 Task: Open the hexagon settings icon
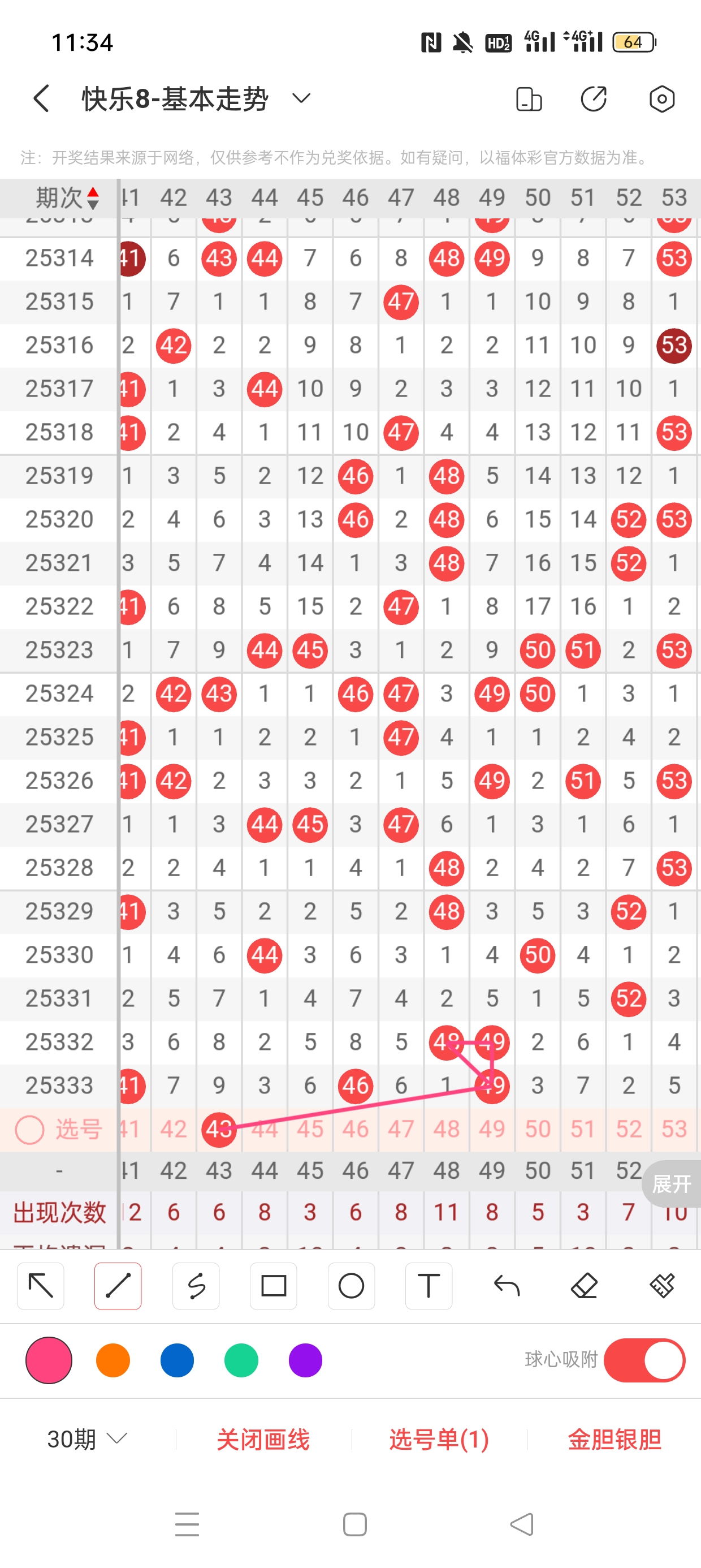(x=661, y=98)
